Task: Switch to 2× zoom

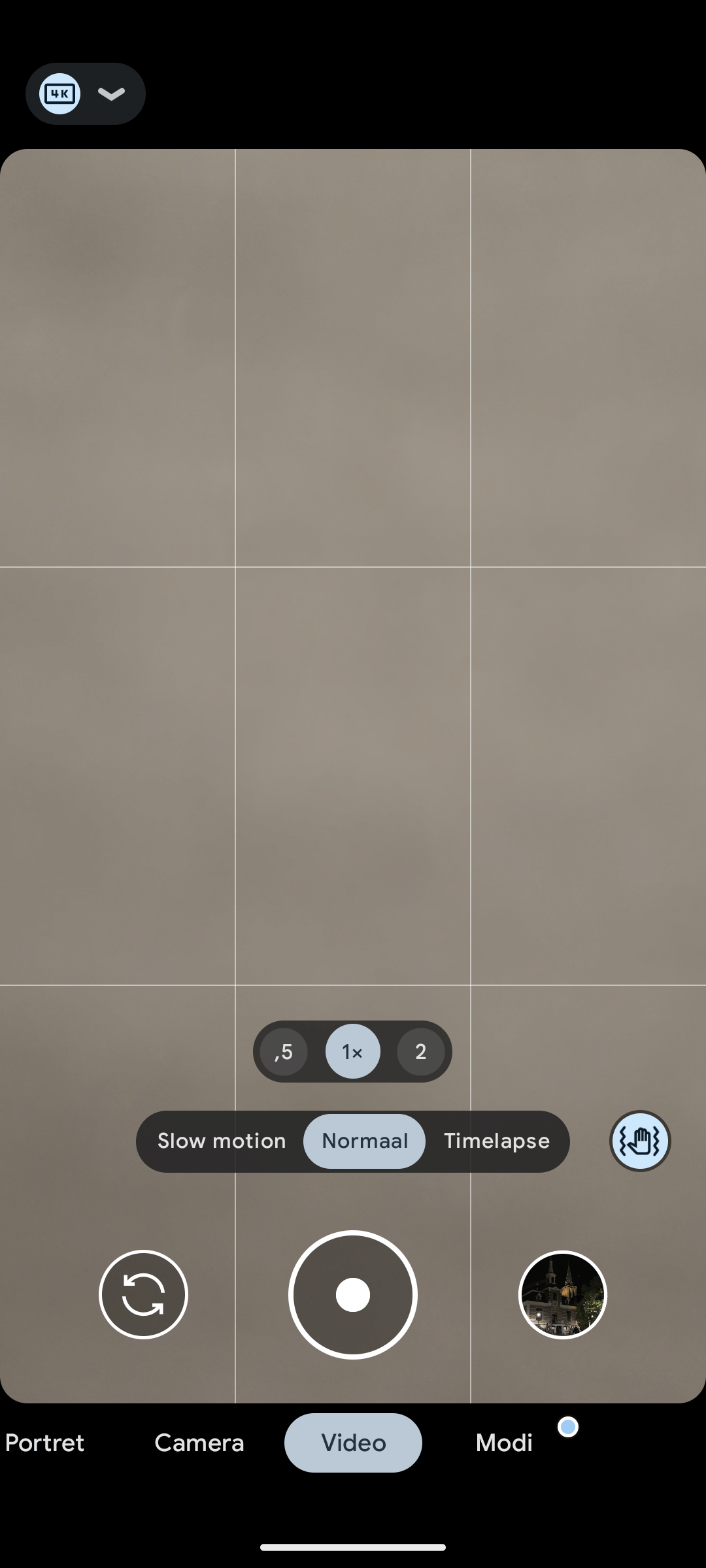Action: [x=420, y=1052]
